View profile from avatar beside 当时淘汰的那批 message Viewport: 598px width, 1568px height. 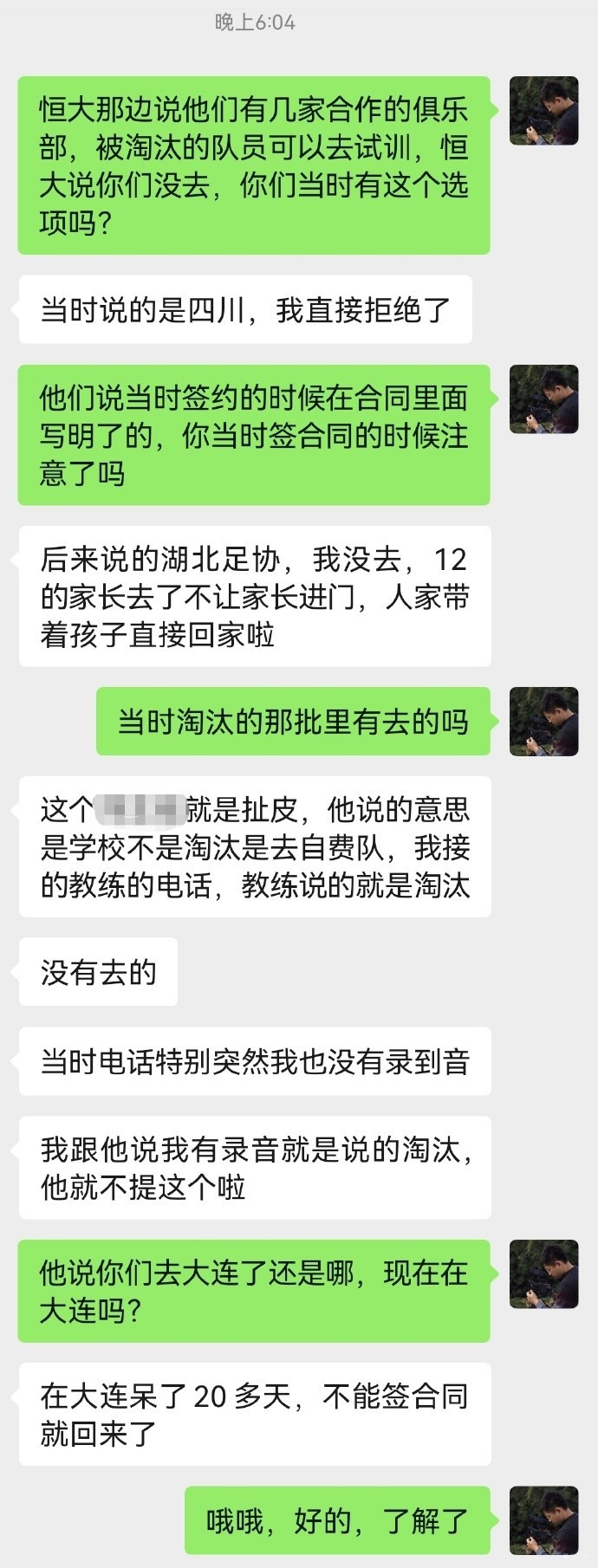[543, 722]
